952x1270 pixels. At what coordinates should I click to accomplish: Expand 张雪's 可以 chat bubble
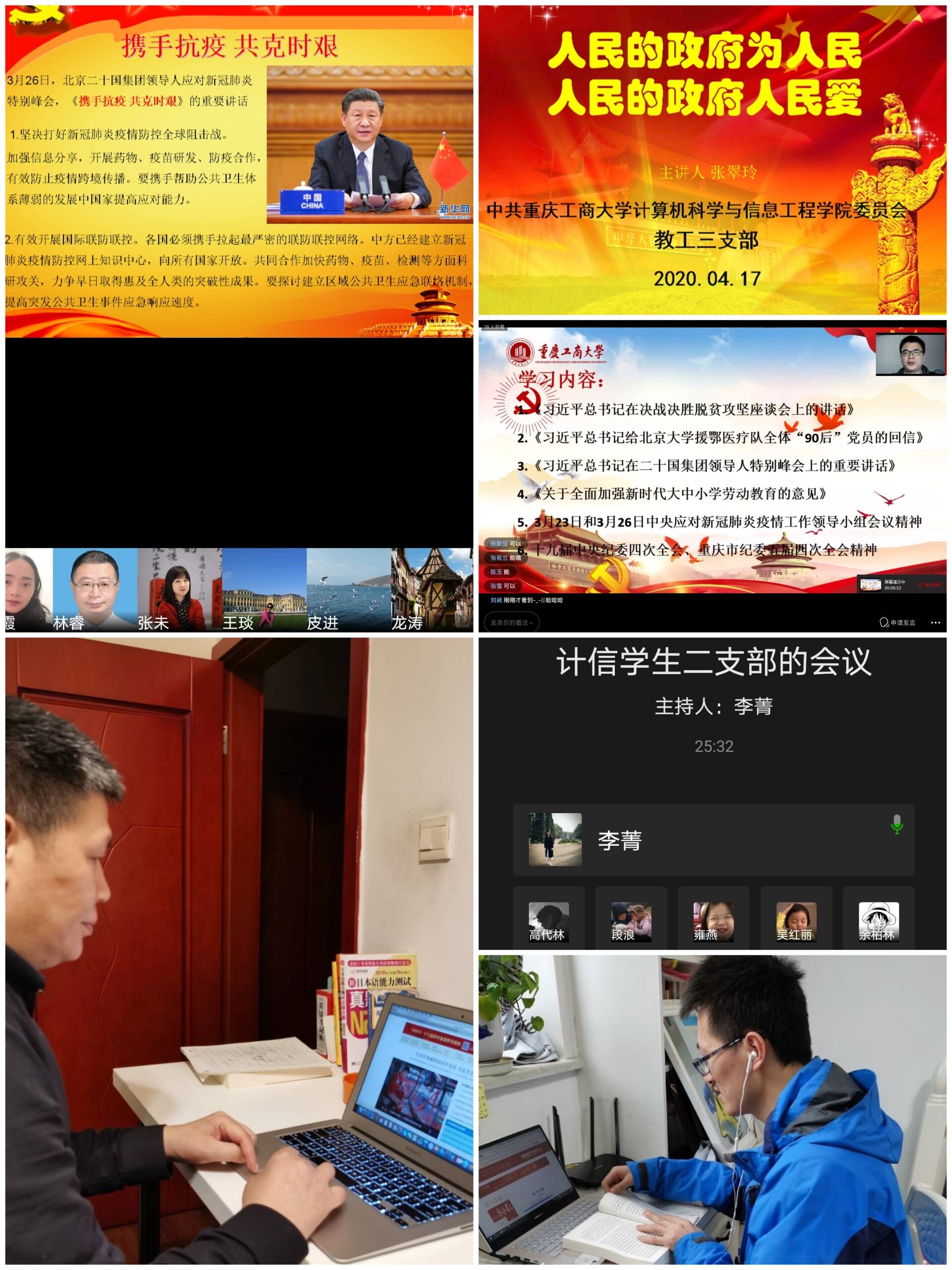click(x=502, y=585)
